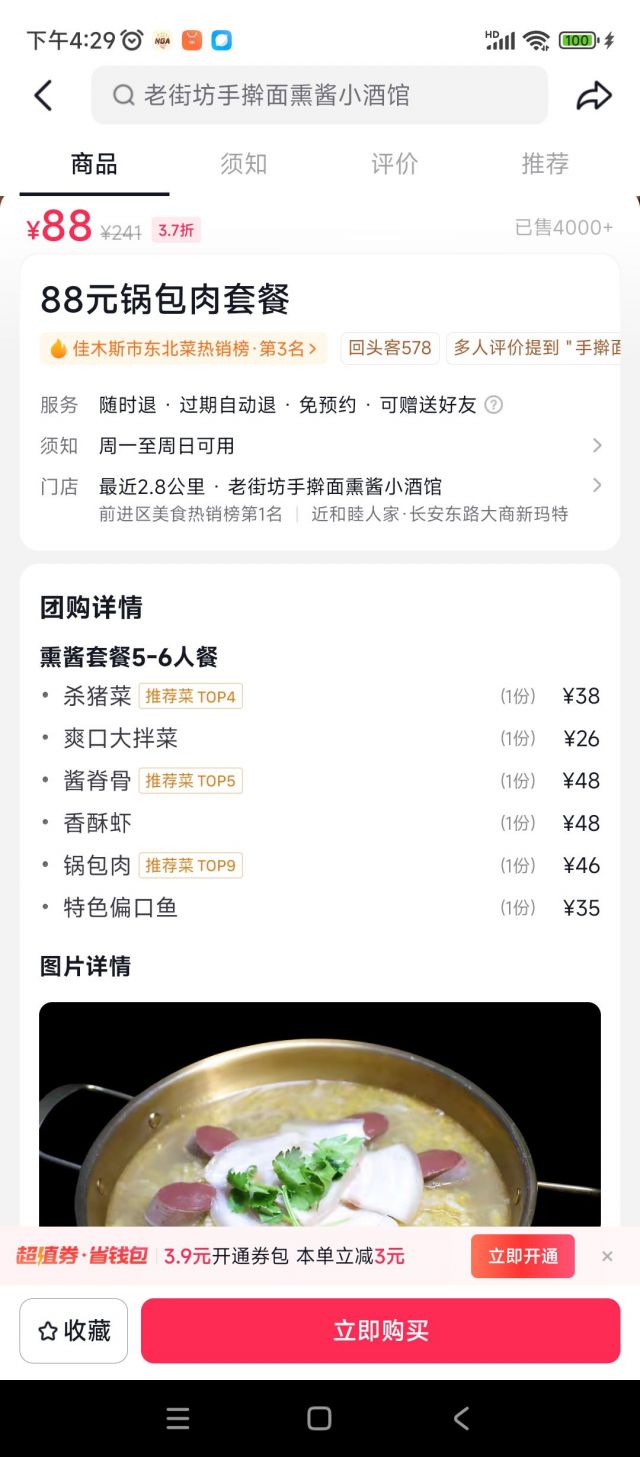Expand the 须知 周一至周日可用 row
The width and height of the screenshot is (640, 1457).
point(596,446)
